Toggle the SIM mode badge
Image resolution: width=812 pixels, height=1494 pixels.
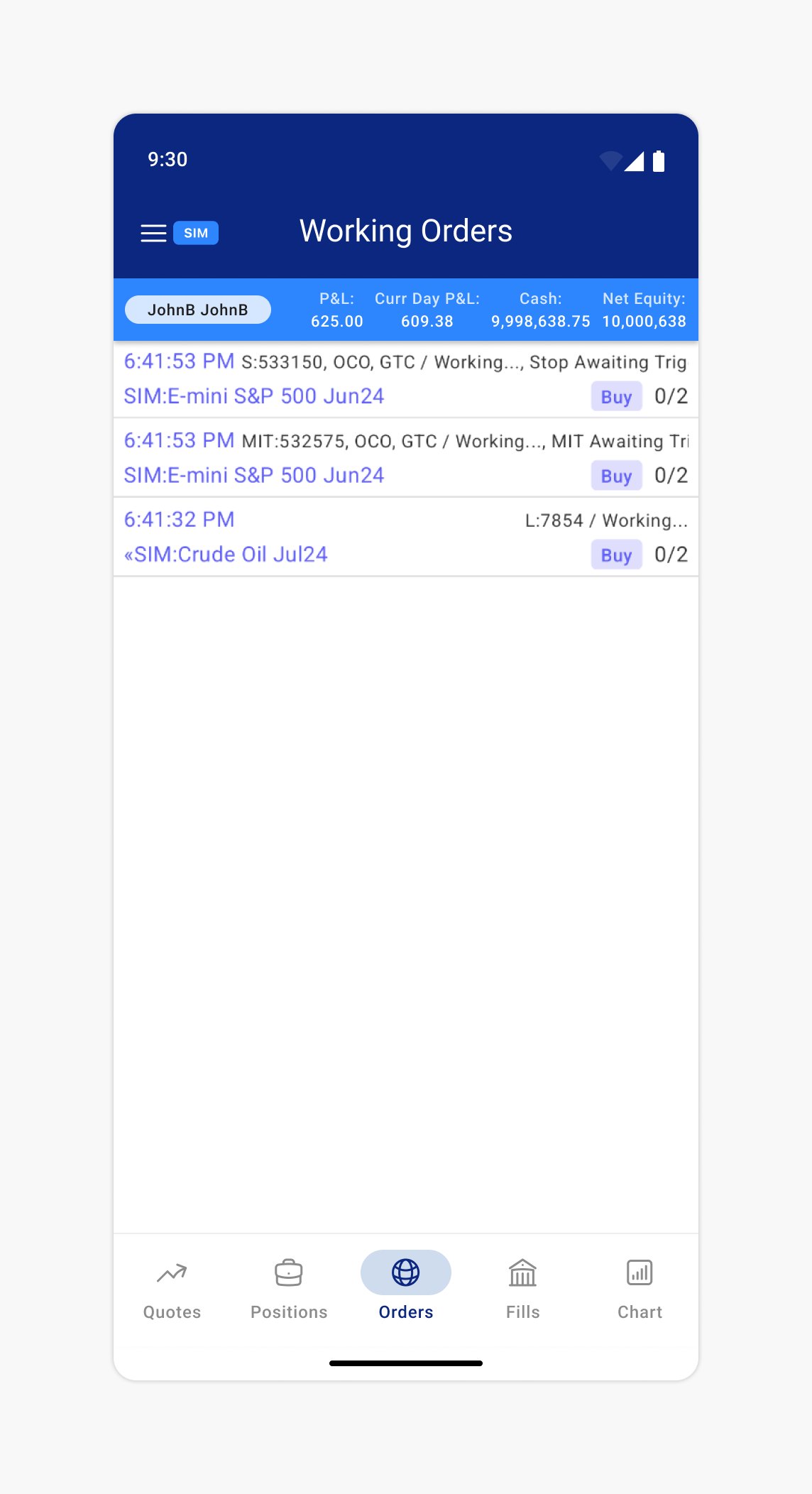(x=196, y=233)
